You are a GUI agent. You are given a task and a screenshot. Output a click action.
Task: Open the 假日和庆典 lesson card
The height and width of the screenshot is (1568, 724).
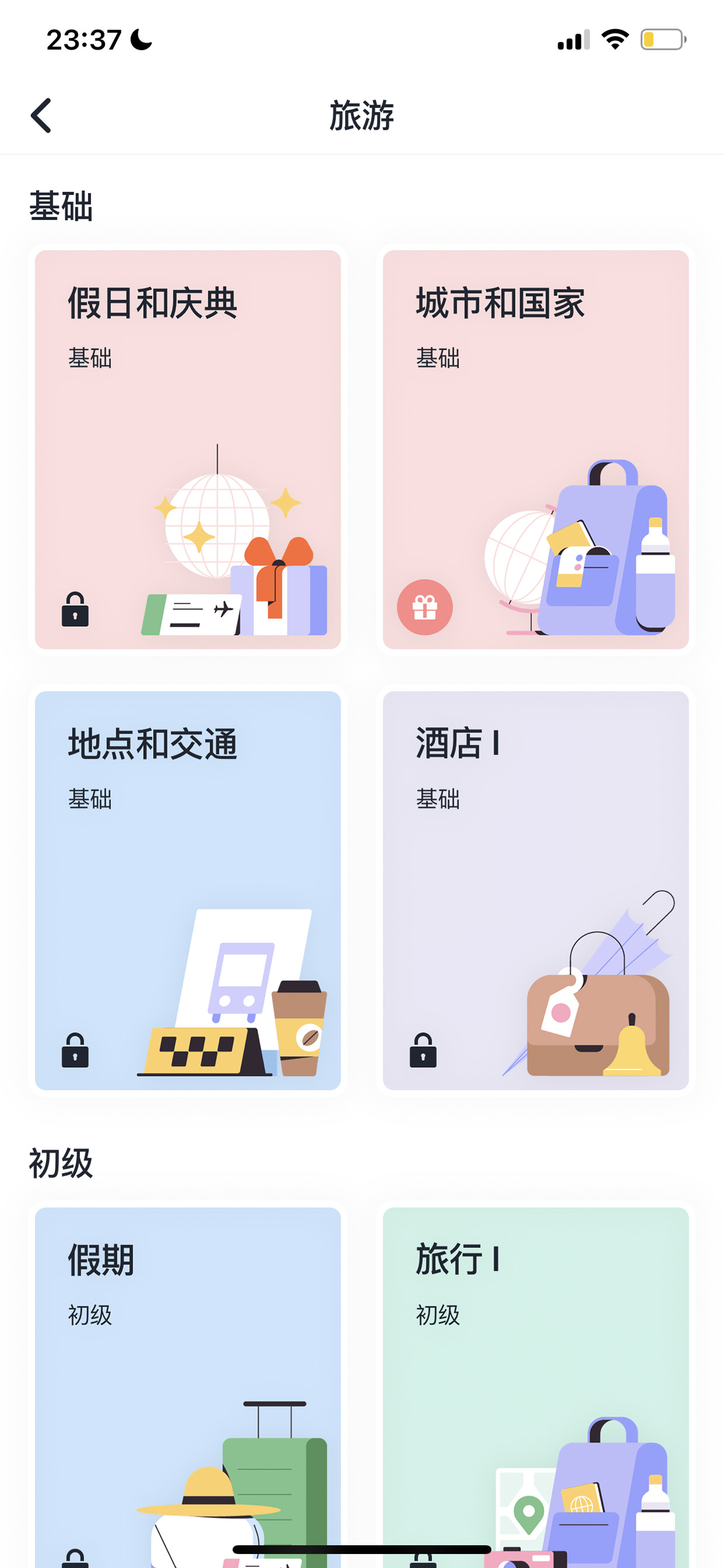187,449
